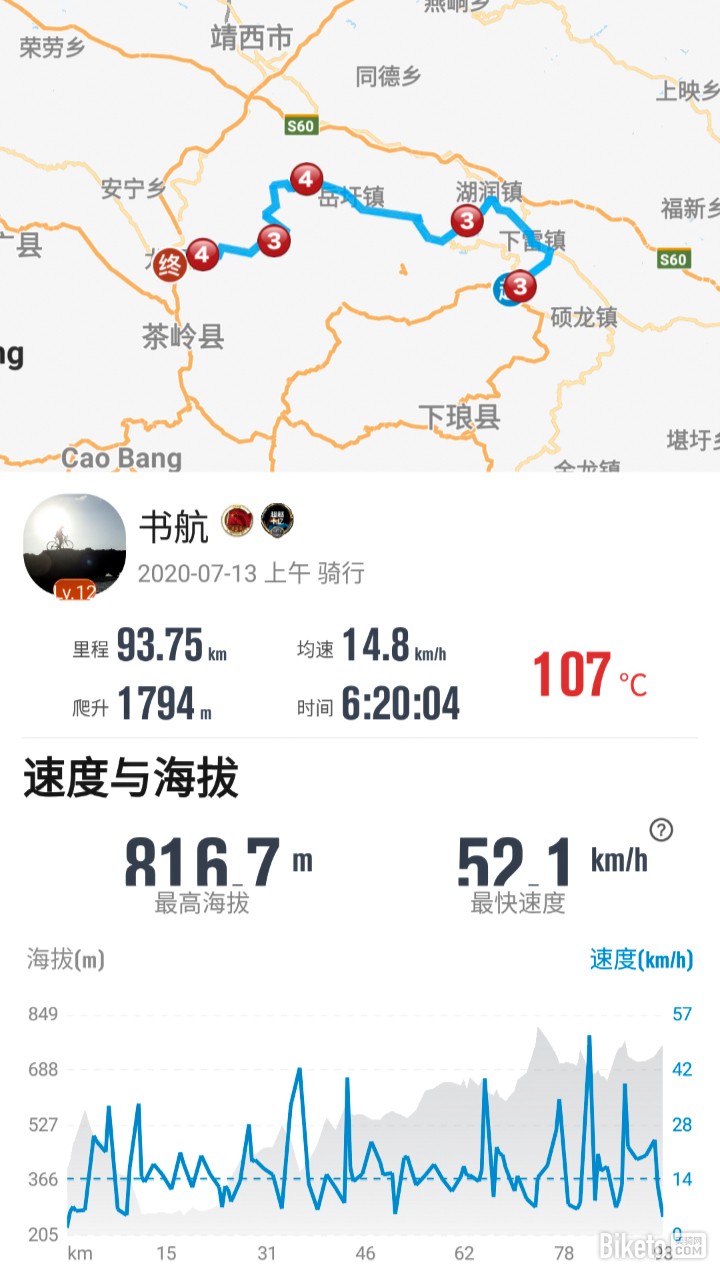This screenshot has width=720, height=1268.
Task: Open the ride route map
Action: [360, 235]
